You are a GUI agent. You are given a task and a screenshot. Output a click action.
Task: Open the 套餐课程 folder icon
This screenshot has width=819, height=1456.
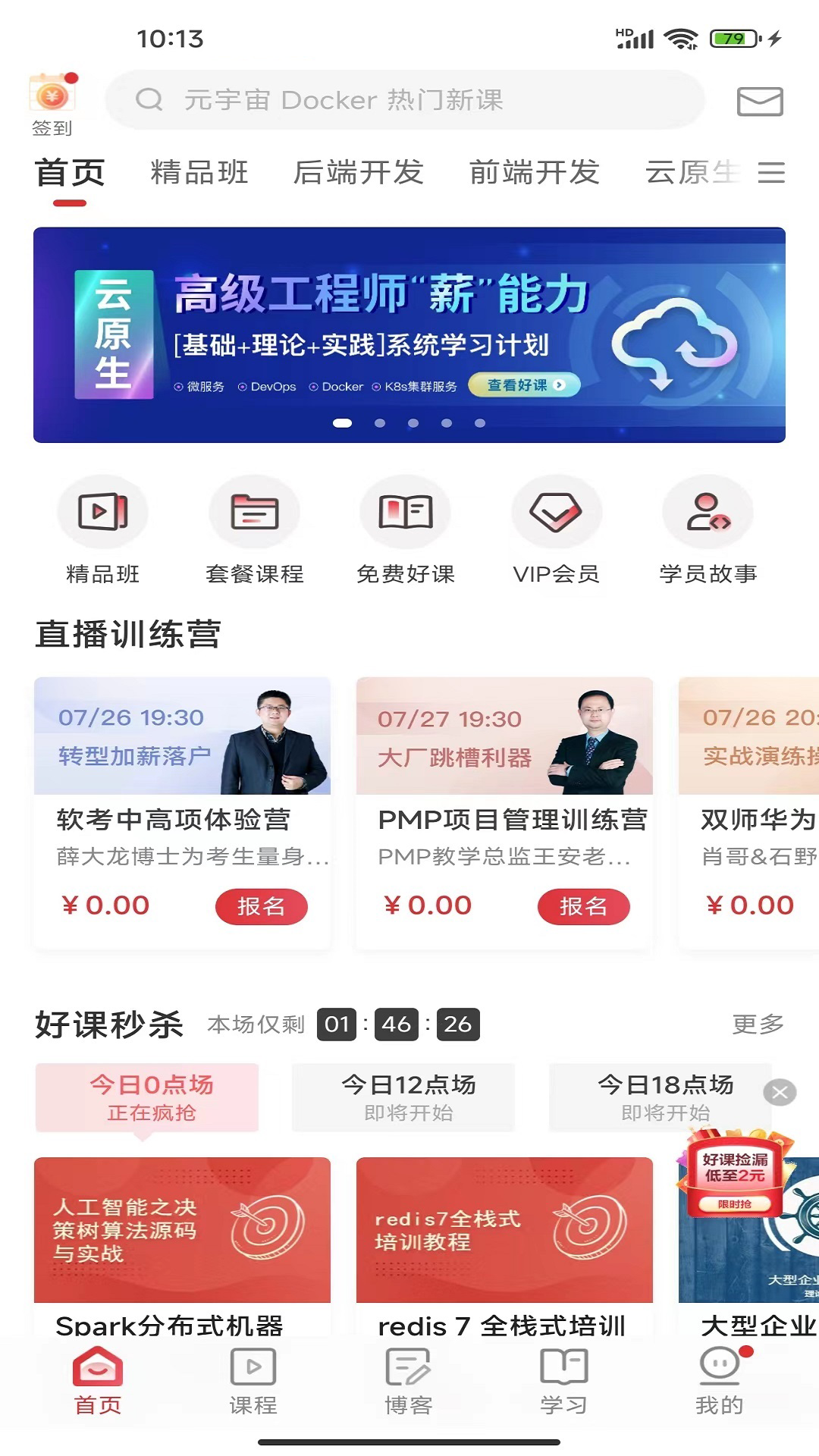[255, 512]
